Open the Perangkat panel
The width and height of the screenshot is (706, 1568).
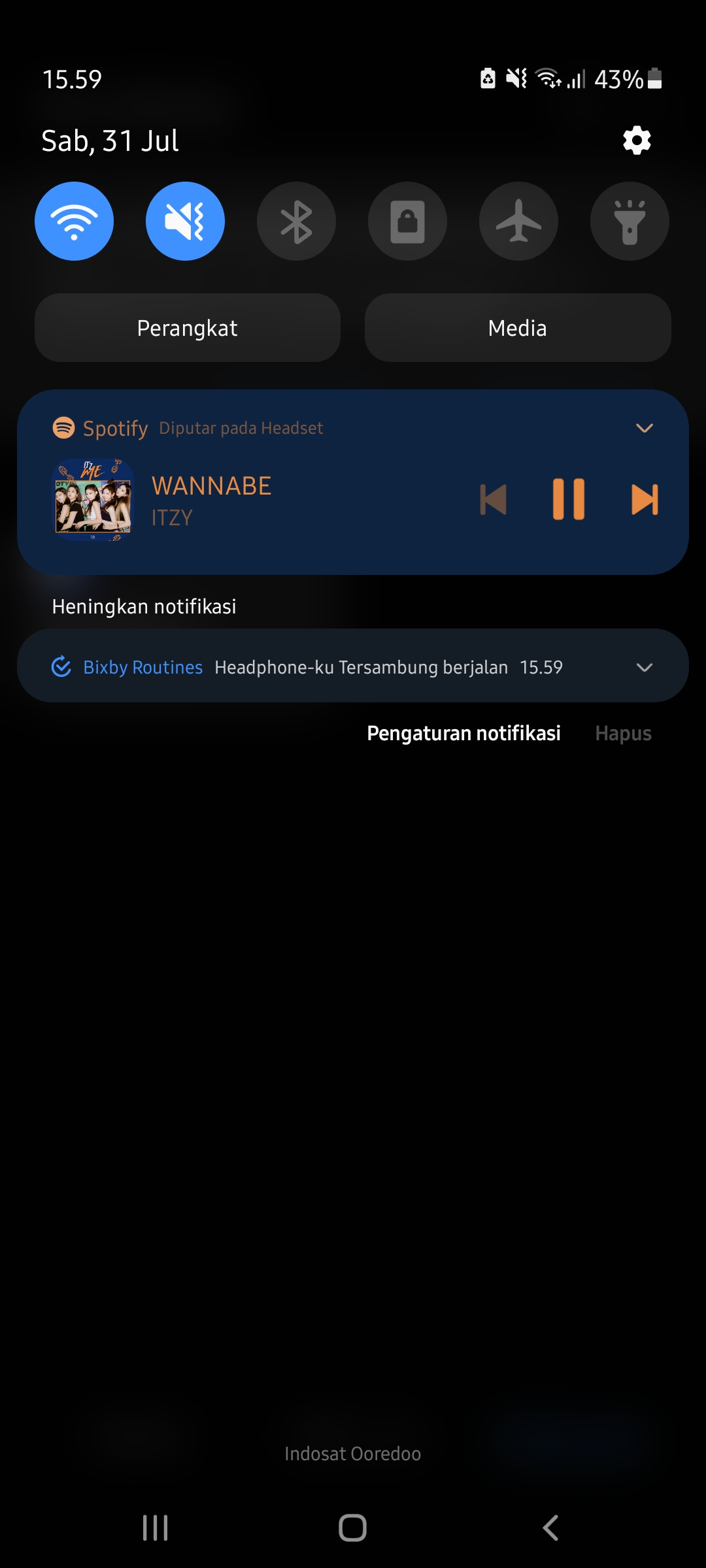[188, 328]
